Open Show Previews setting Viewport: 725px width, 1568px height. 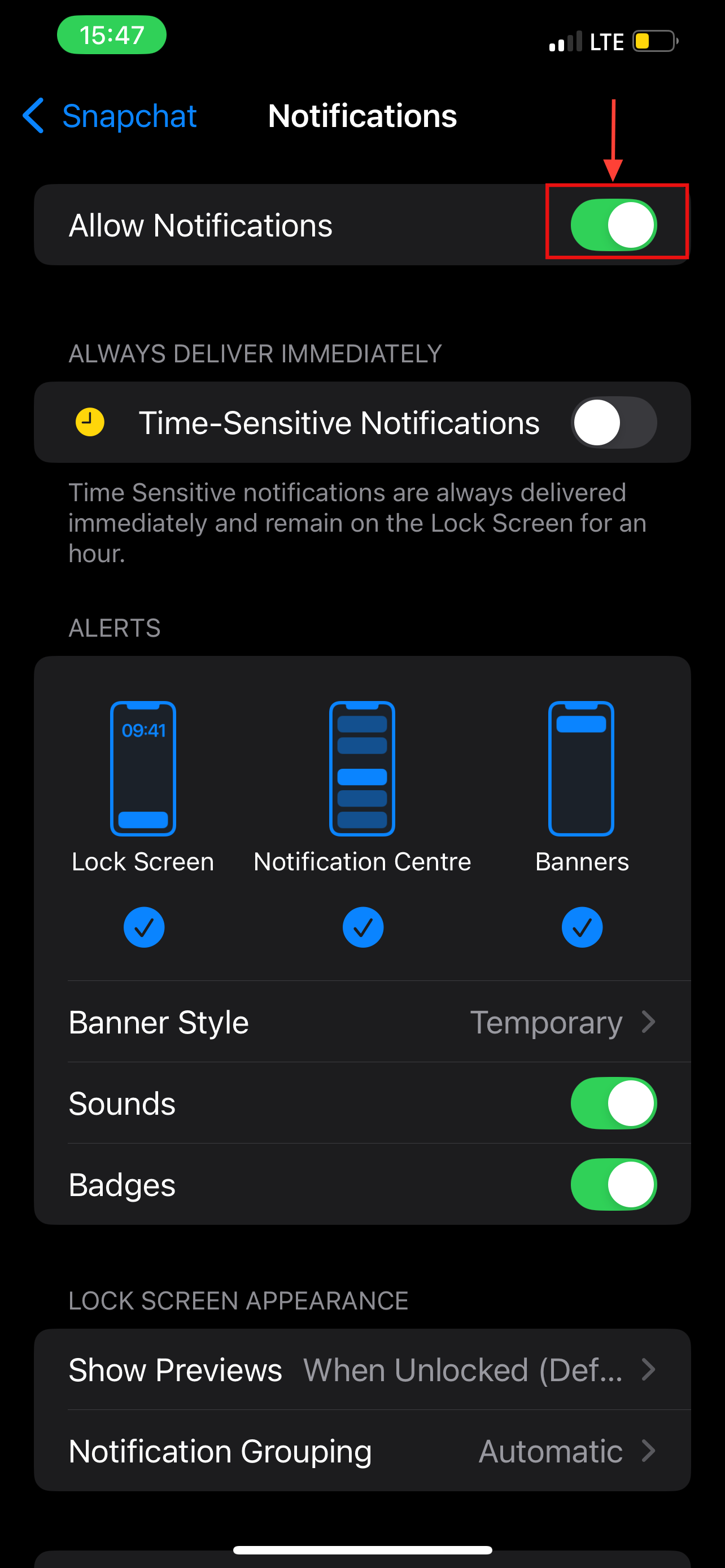[363, 1369]
